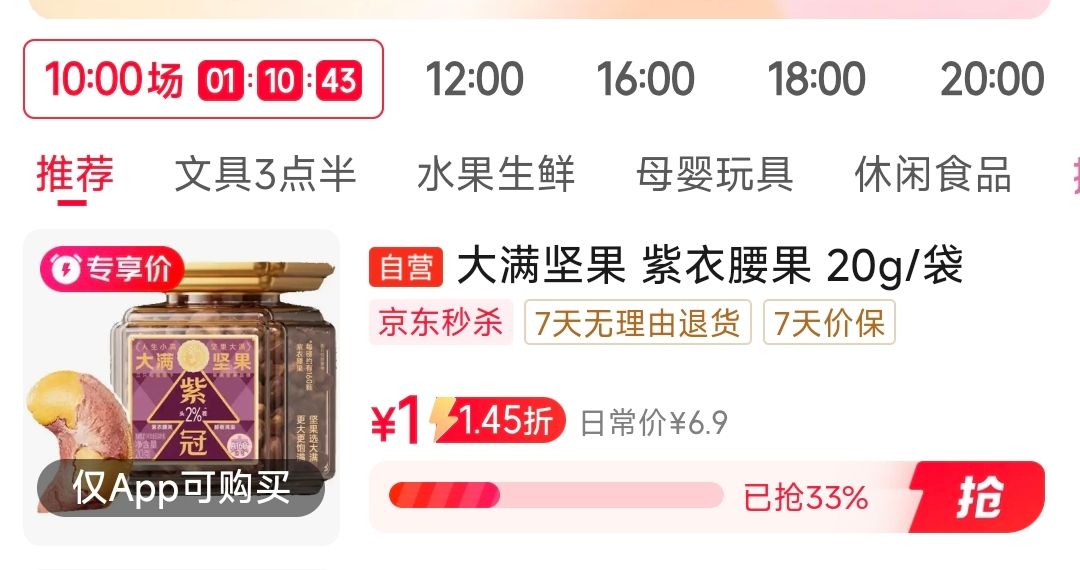Switch to the 20:00 session
This screenshot has height=570, width=1080.
click(992, 79)
